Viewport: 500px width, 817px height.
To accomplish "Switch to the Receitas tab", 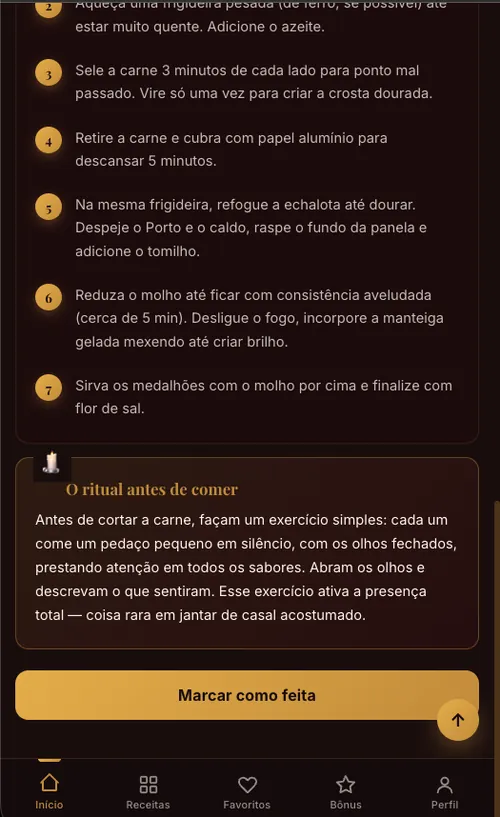I will click(x=148, y=791).
